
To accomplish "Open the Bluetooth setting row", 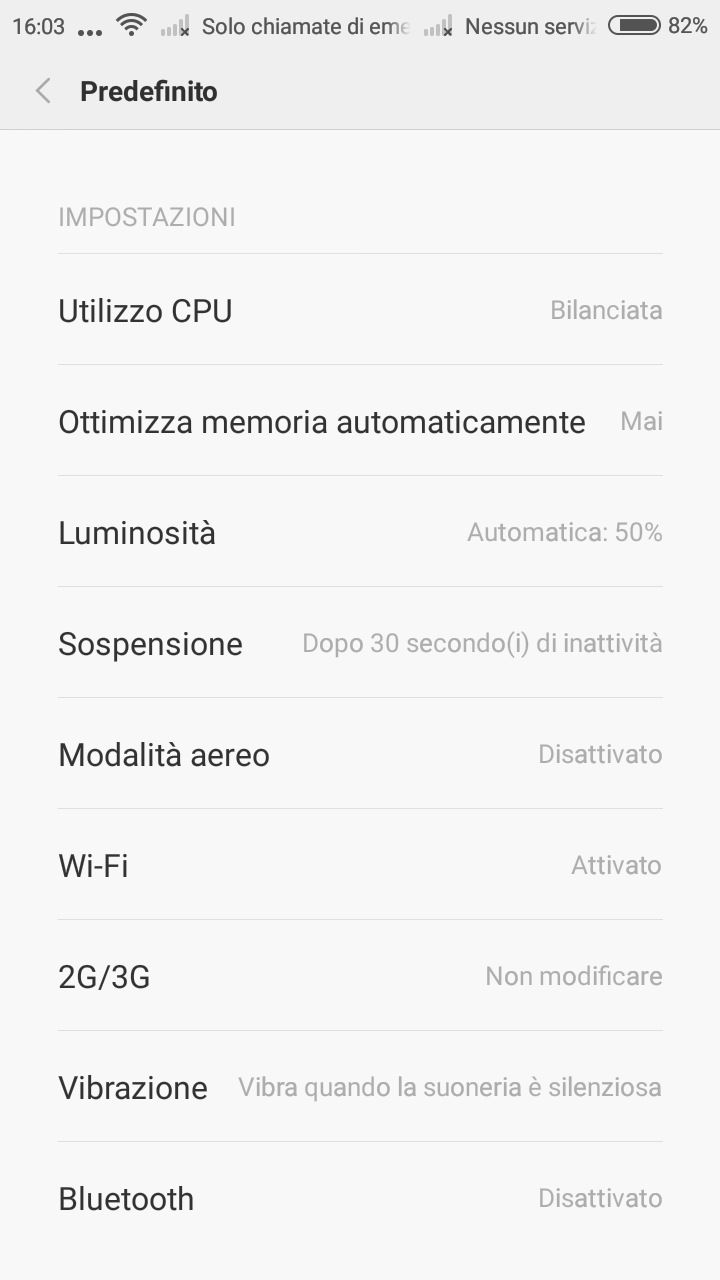I will 360,1198.
